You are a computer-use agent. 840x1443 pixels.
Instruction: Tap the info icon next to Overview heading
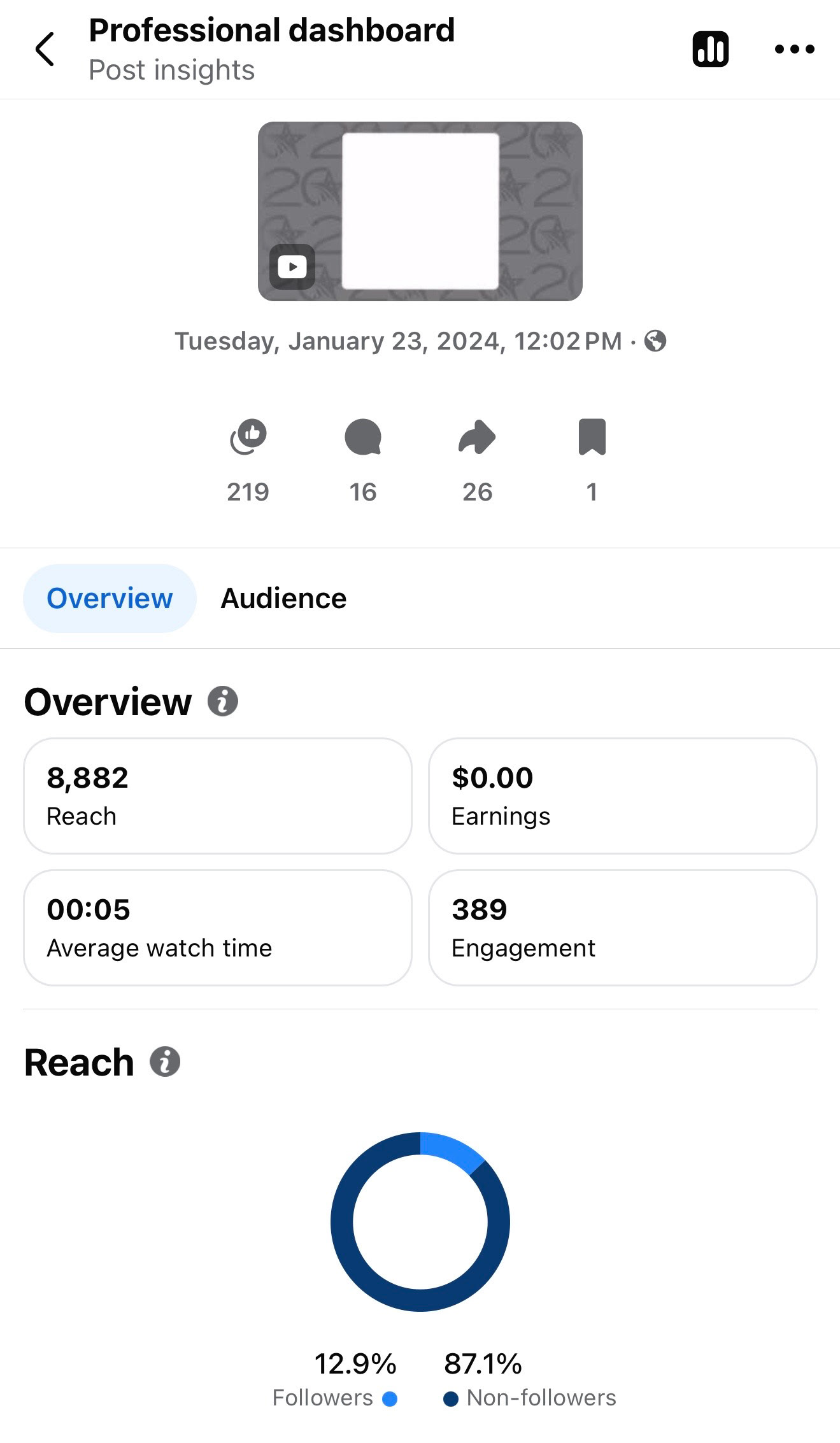223,702
